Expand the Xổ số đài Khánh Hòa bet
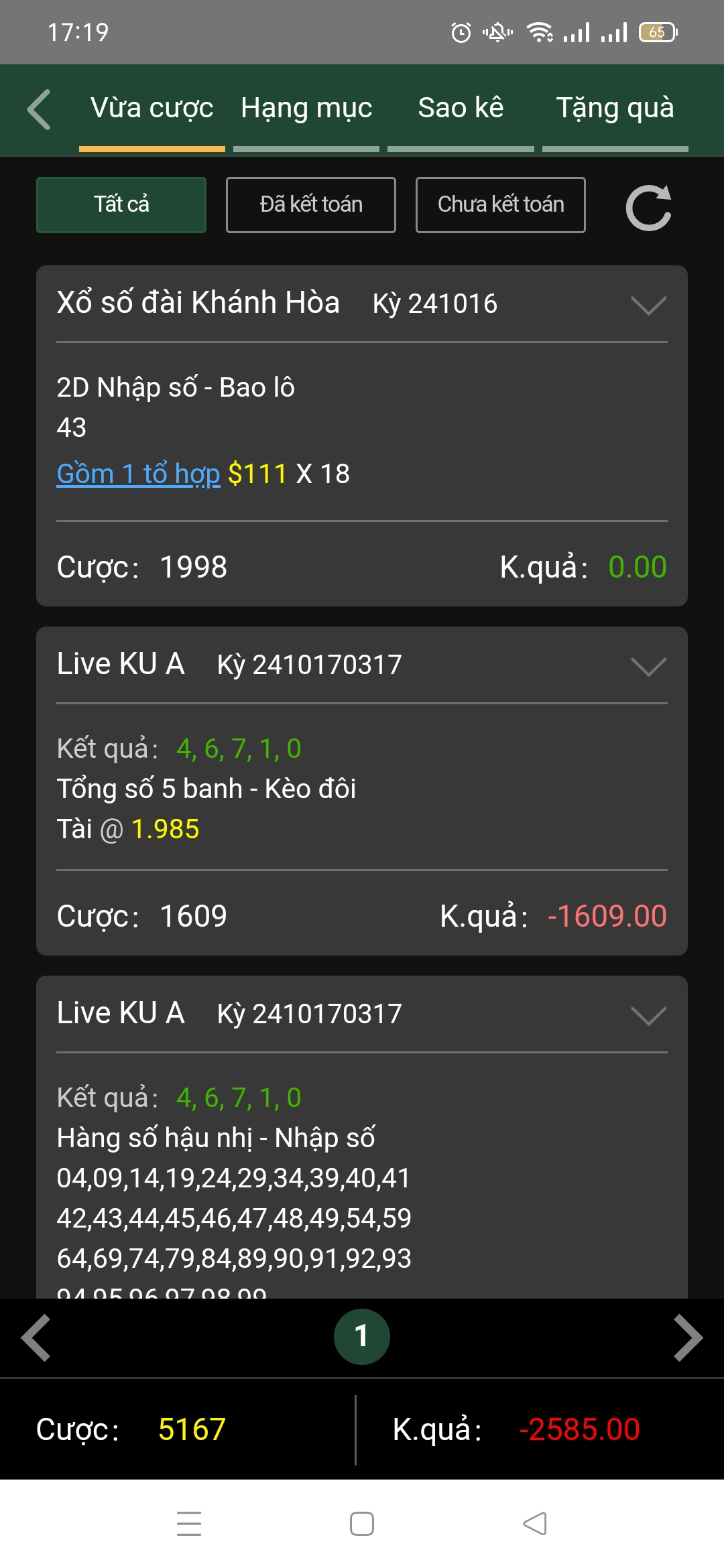Image resolution: width=724 pixels, height=1568 pixels. [648, 305]
